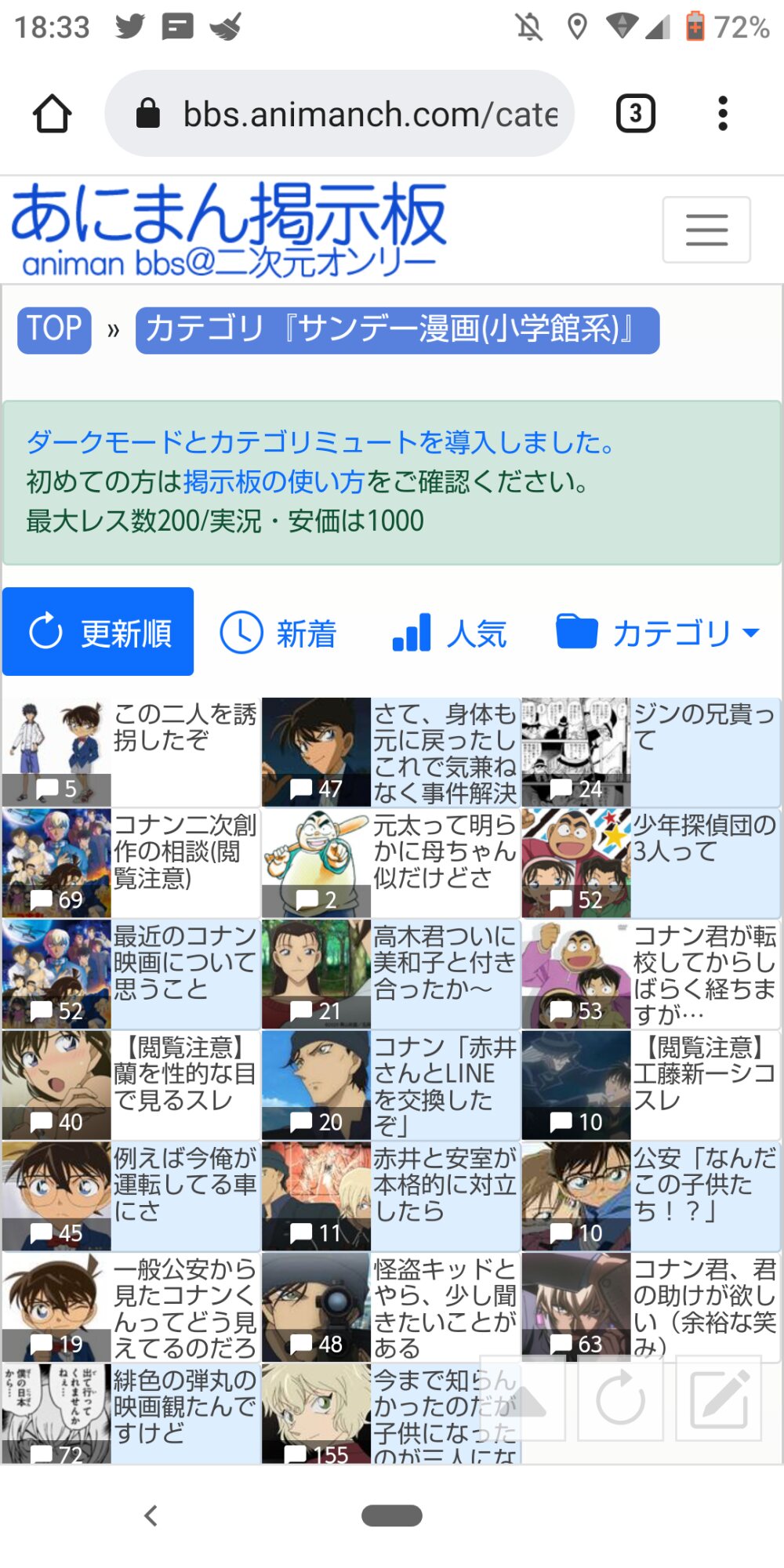Reload the thread list with the floating refresh button
This screenshot has height=1568, width=784.
(x=620, y=1400)
